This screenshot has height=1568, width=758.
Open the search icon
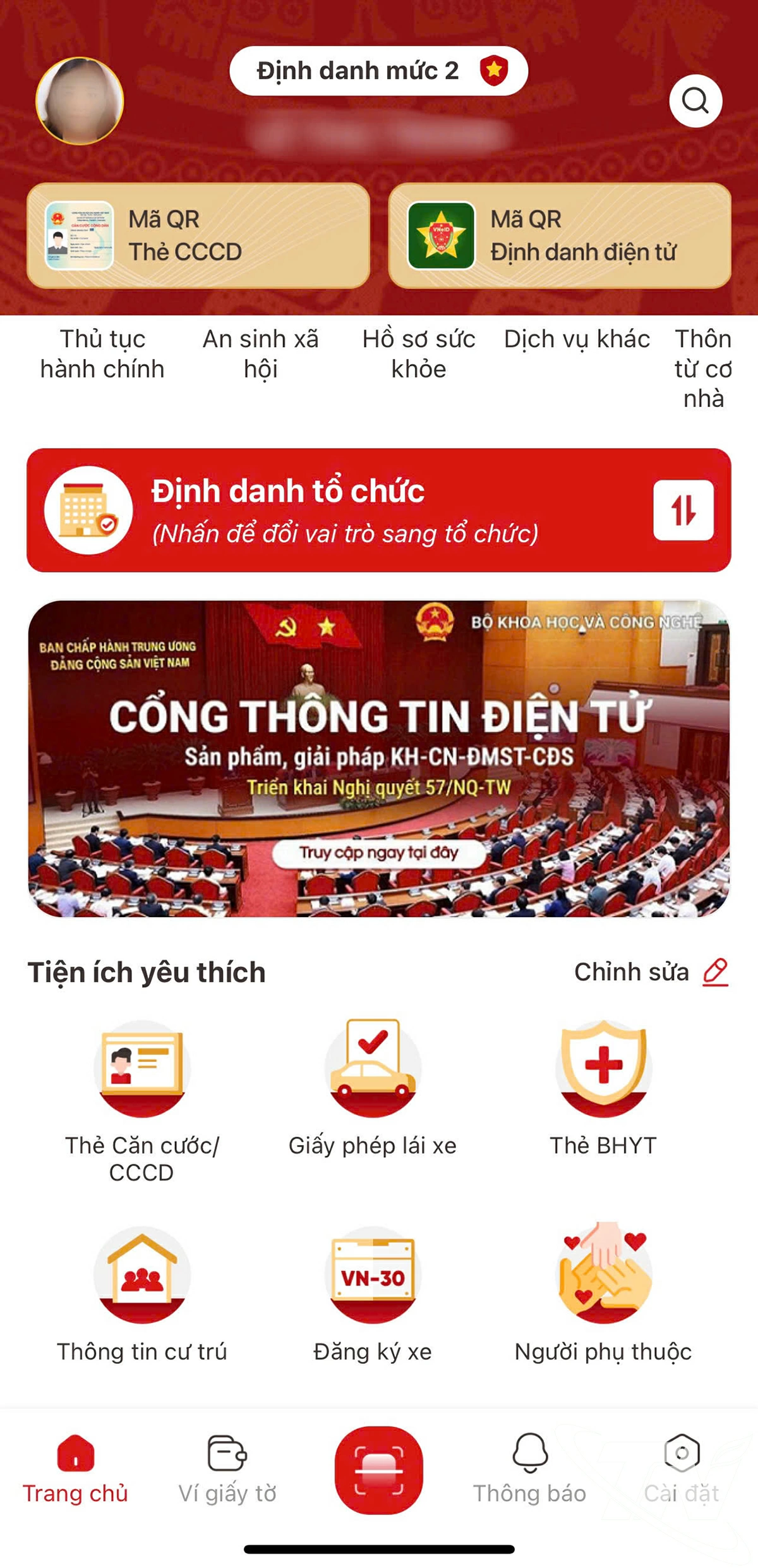[695, 99]
